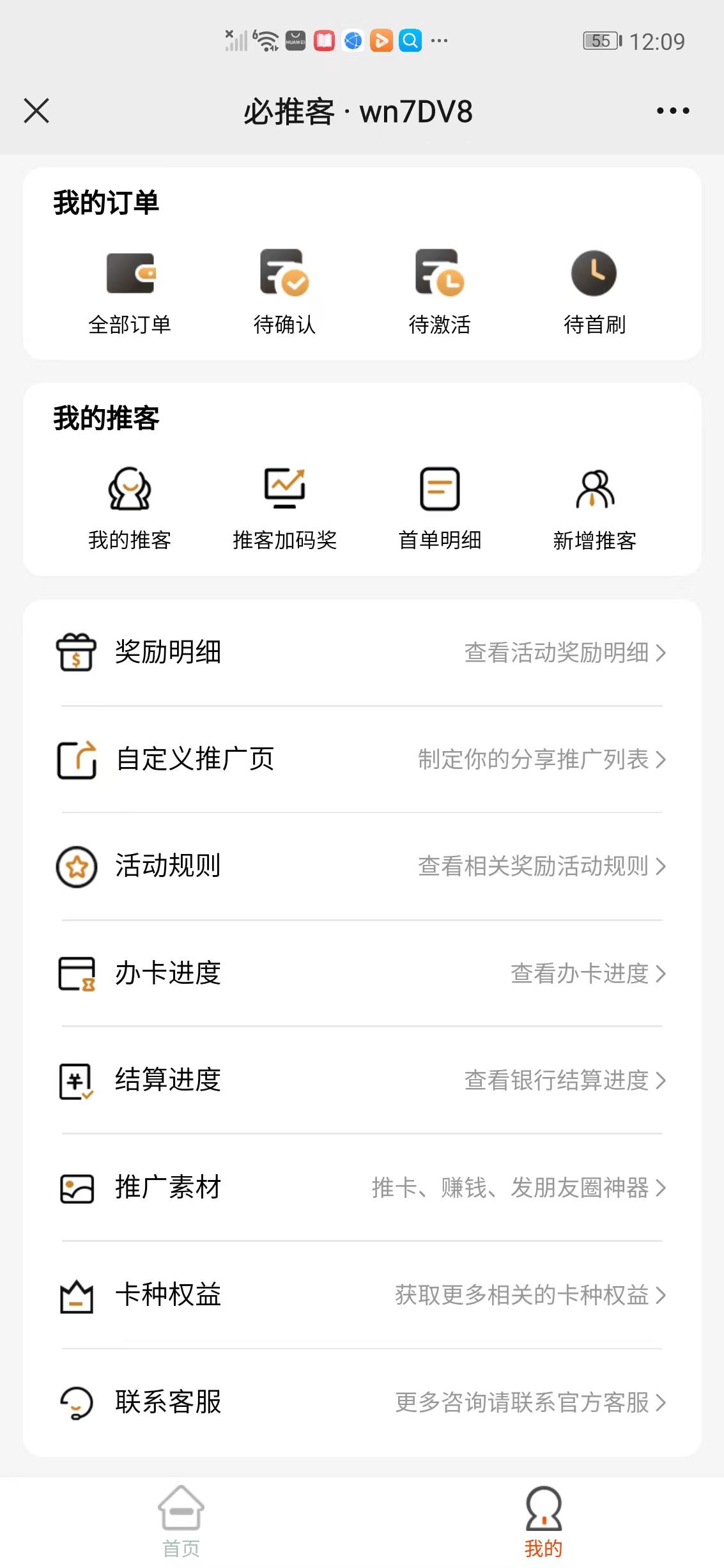Expand 查看活动奖励明细 via its chevron
The height and width of the screenshot is (1568, 724).
661,652
